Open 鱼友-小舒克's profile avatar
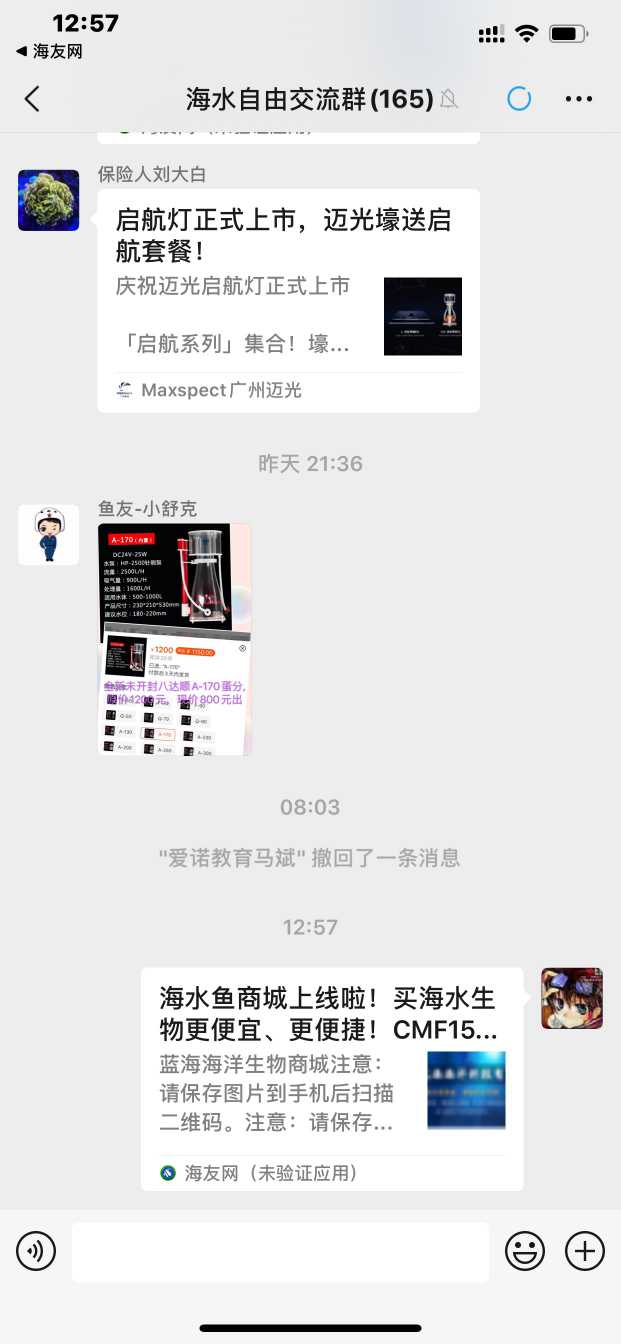This screenshot has width=621, height=1344. (48, 535)
